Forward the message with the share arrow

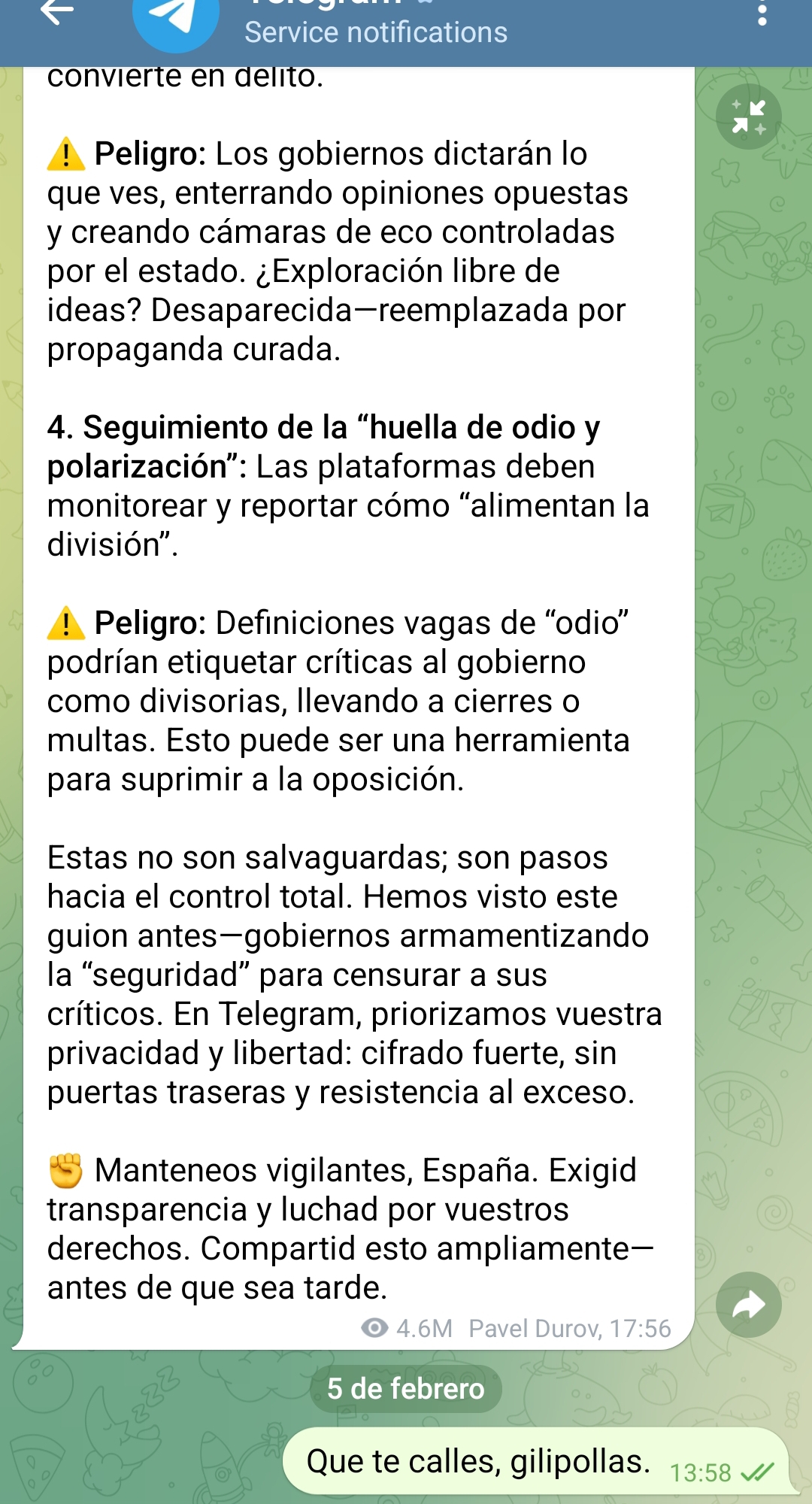[x=748, y=1305]
